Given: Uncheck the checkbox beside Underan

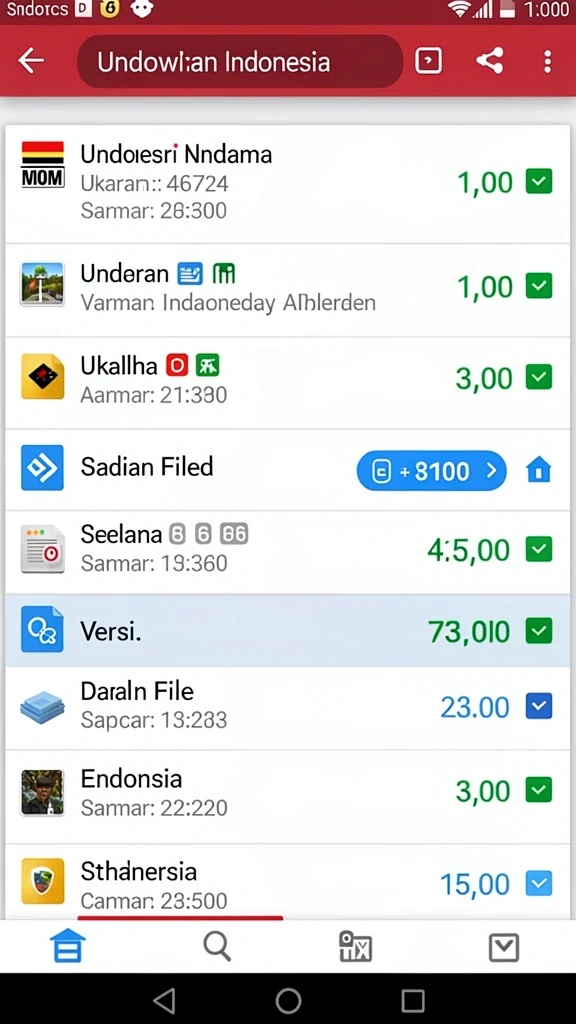Looking at the screenshot, I should [539, 286].
